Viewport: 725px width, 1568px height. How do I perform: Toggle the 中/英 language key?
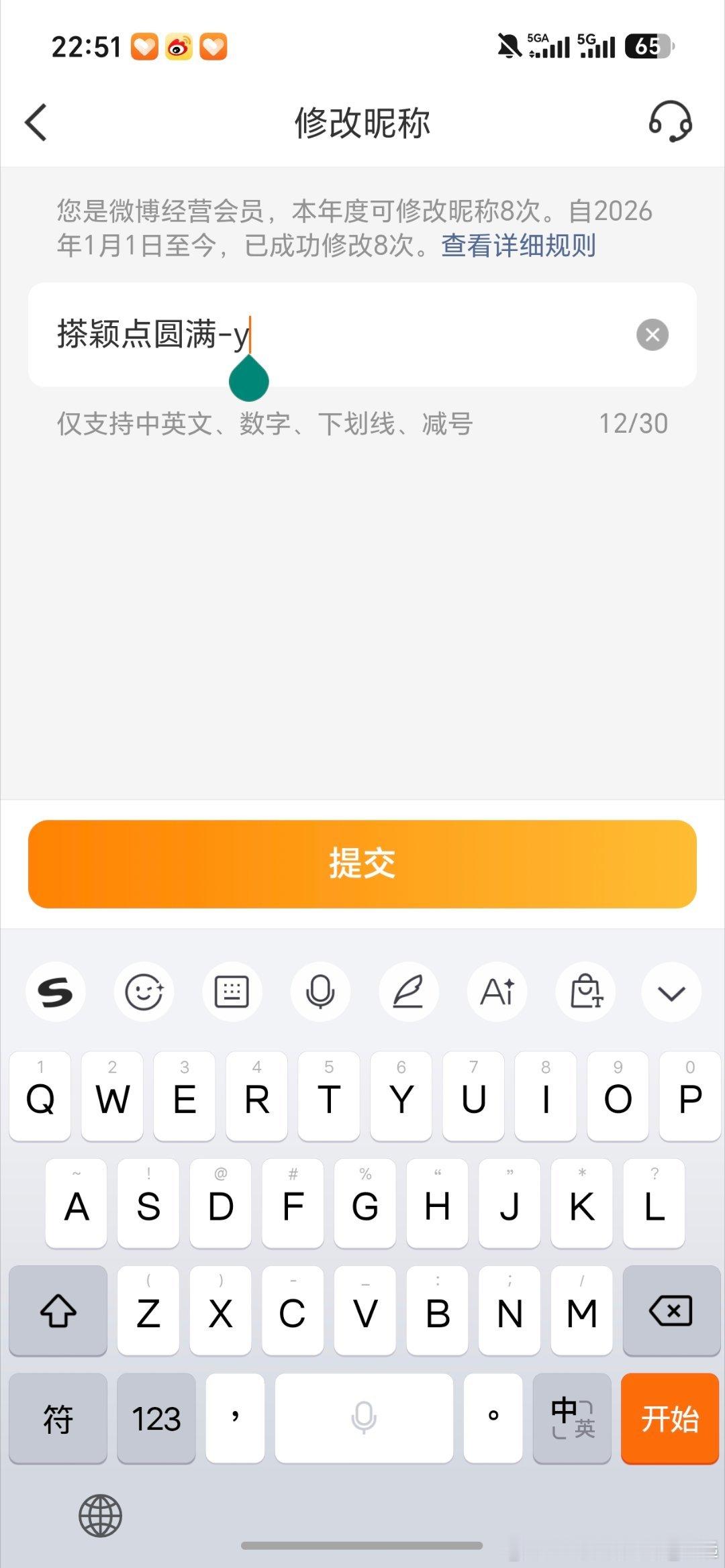(x=572, y=1418)
